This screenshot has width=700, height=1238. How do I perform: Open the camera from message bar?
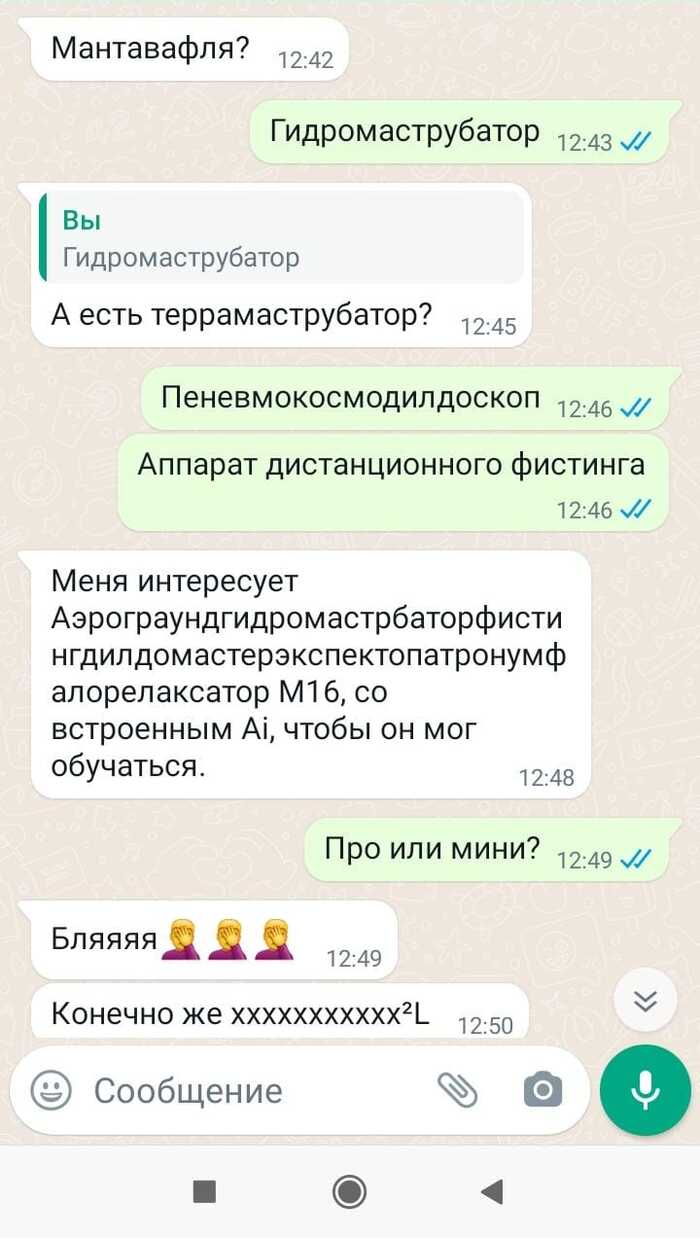pos(543,1090)
